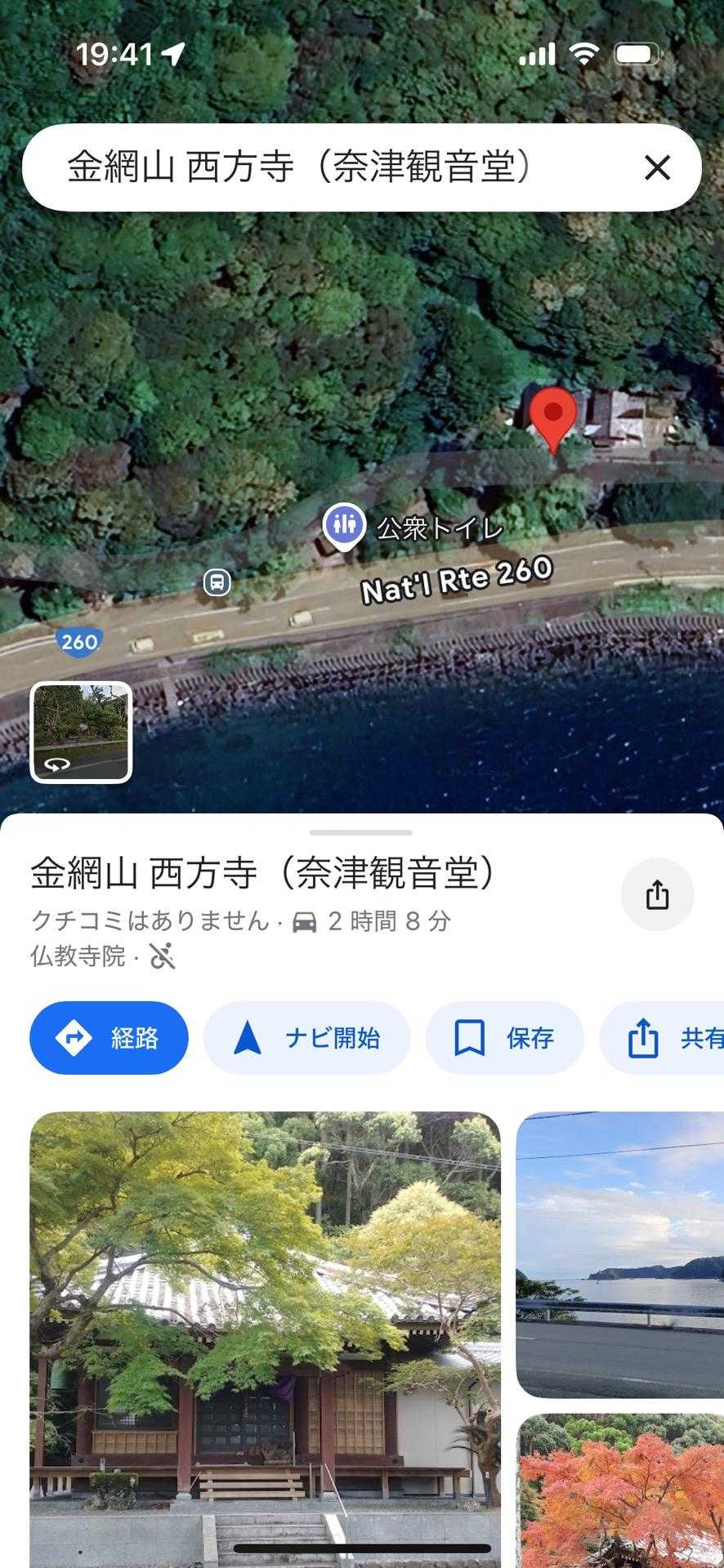
Task: Clear the search with the X button
Action: click(x=657, y=167)
